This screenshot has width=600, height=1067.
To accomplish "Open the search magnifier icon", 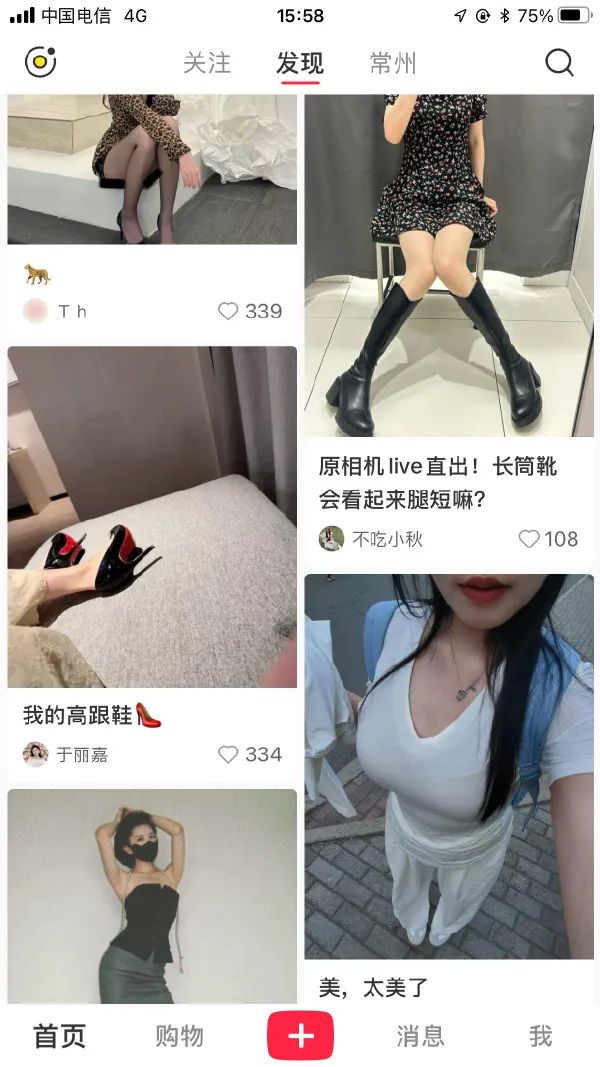I will point(559,63).
